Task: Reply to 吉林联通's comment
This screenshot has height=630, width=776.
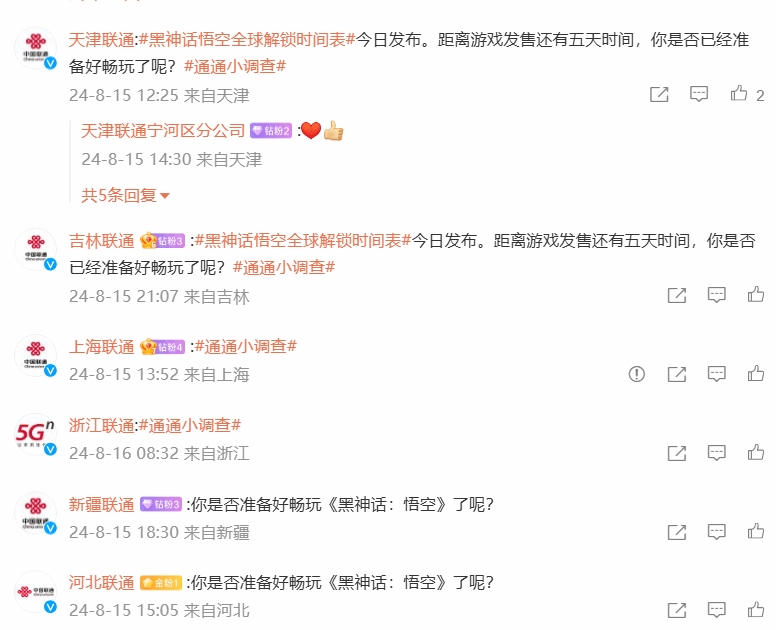Action: coord(716,295)
